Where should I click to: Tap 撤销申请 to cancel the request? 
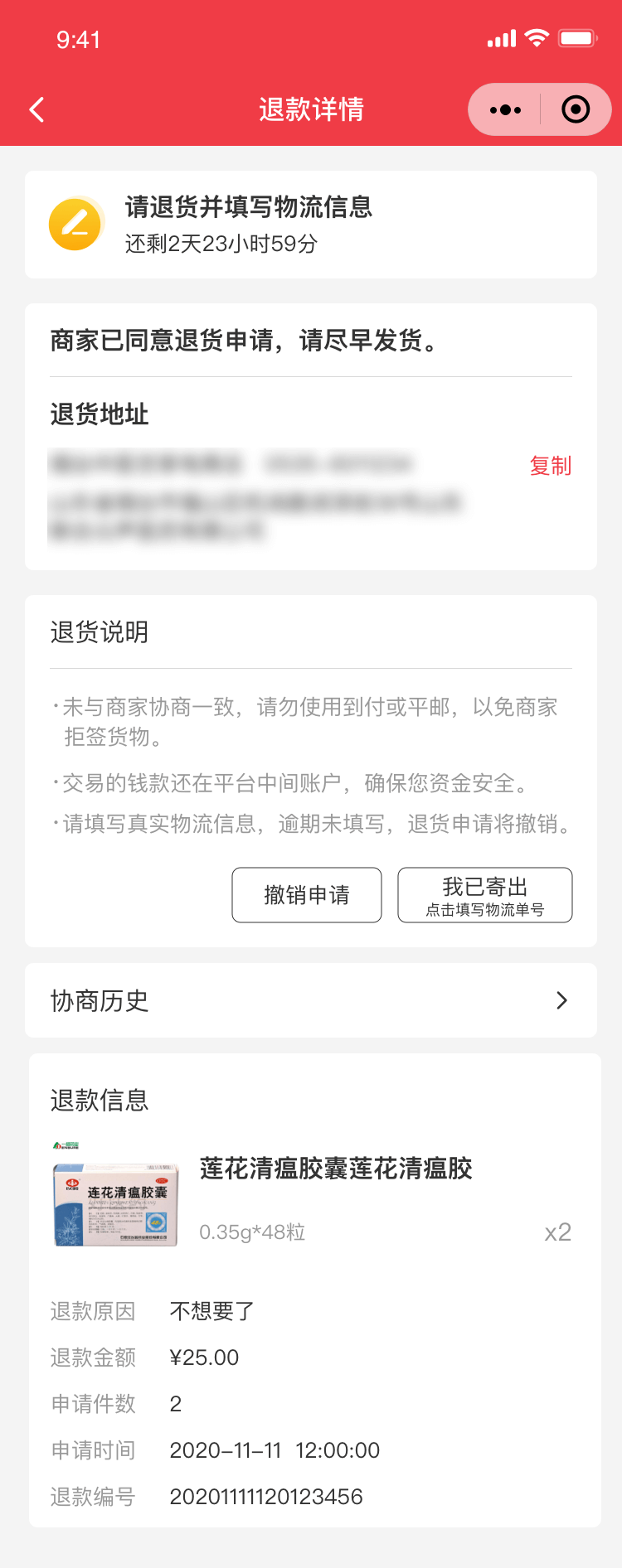(x=307, y=895)
